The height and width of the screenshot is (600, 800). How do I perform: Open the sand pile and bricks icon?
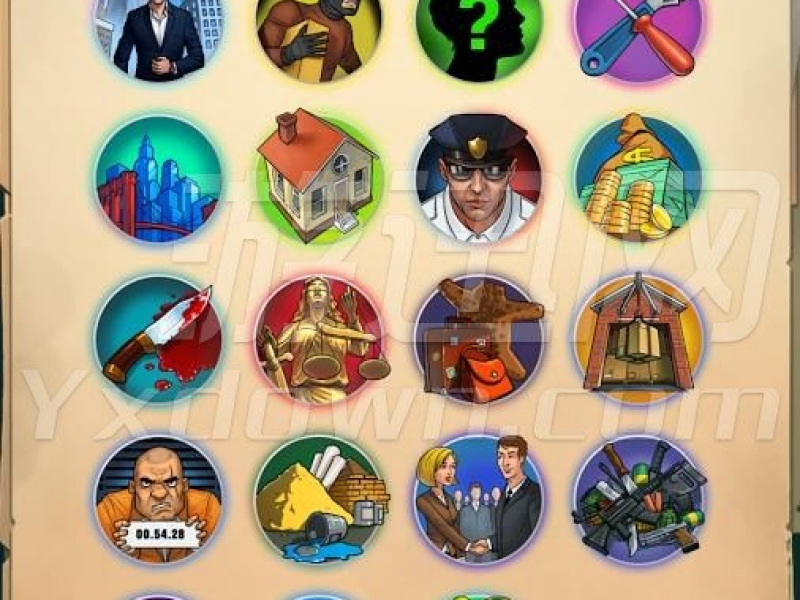318,498
